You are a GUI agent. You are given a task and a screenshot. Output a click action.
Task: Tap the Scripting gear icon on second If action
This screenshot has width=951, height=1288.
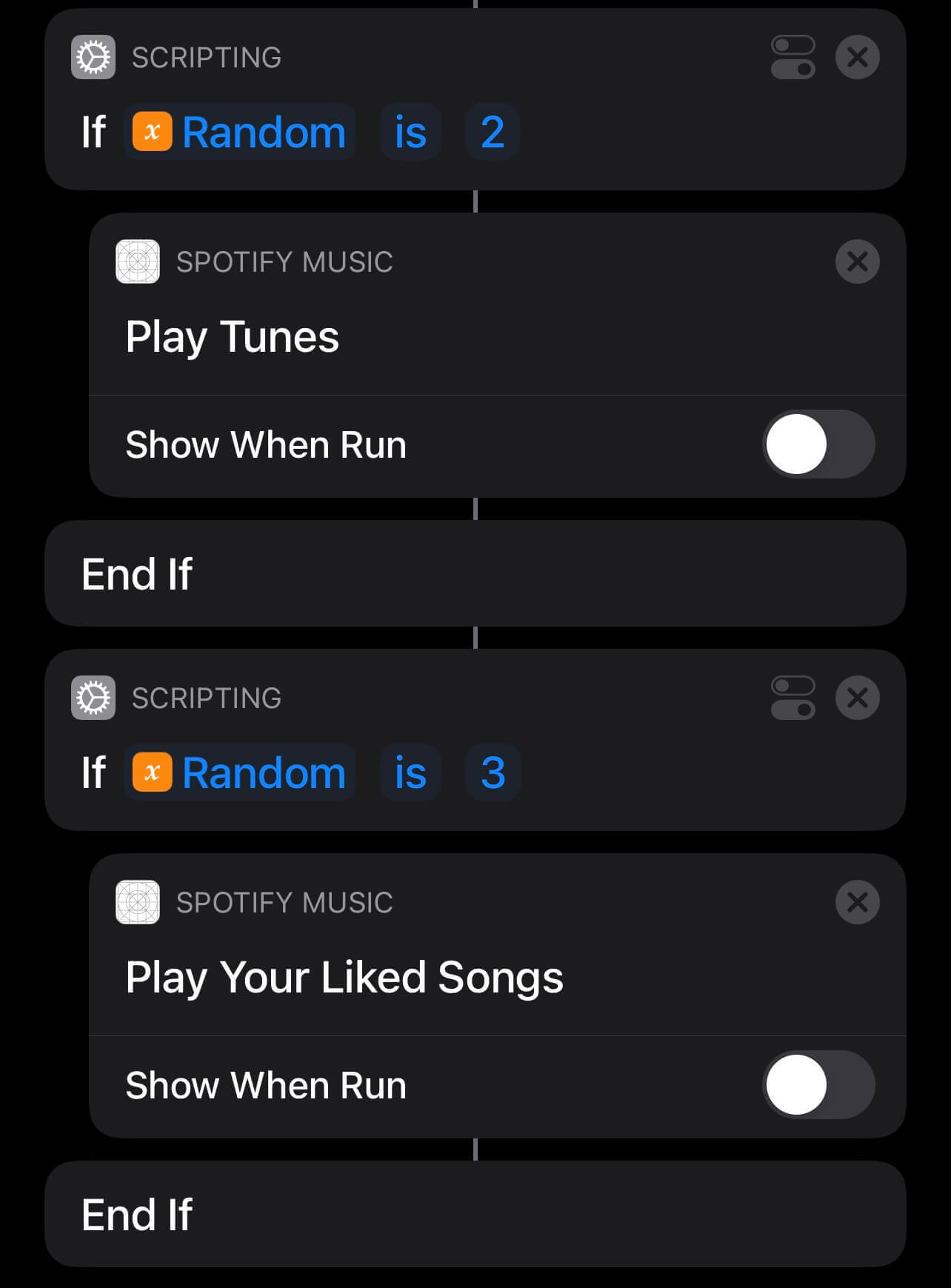[x=94, y=697]
